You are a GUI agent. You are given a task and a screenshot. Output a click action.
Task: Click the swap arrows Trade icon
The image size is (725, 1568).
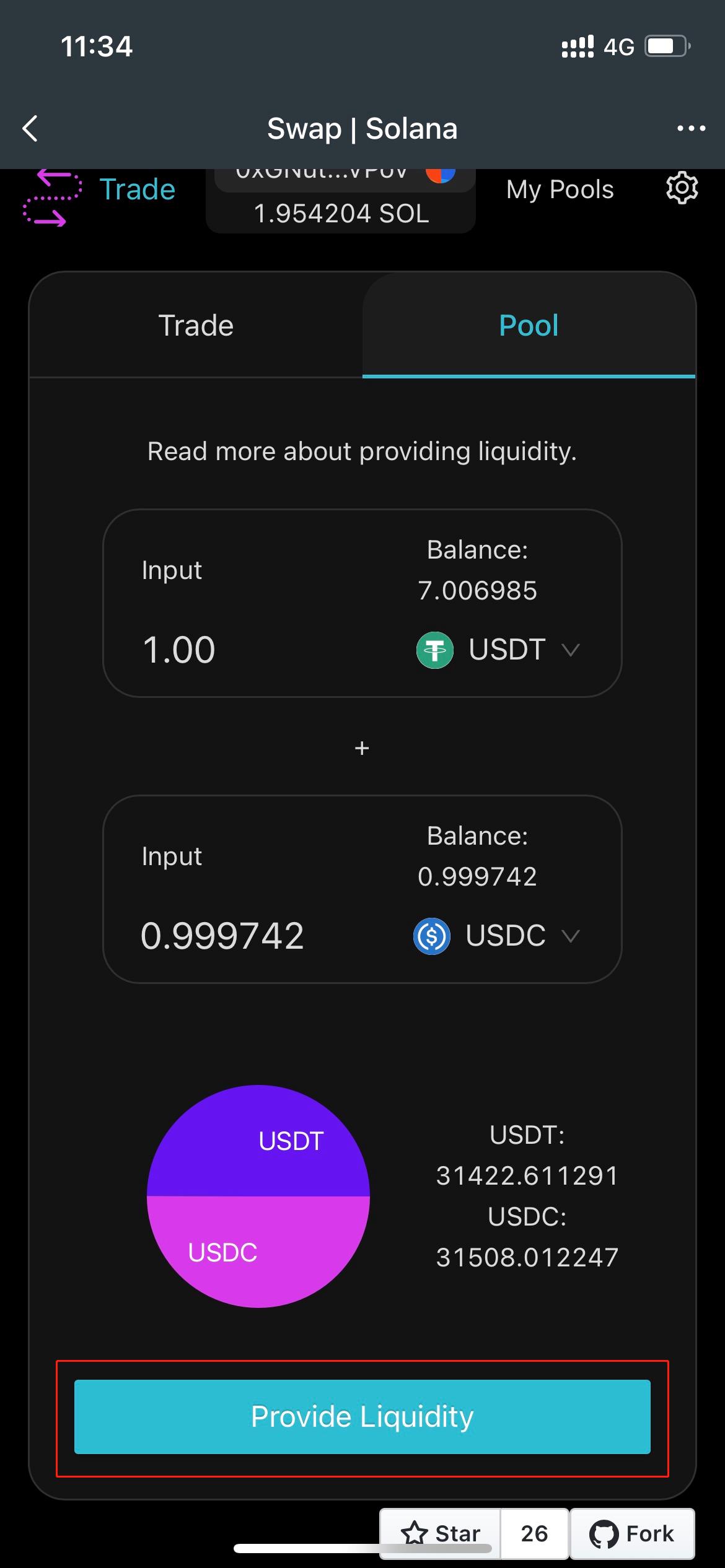coord(50,199)
